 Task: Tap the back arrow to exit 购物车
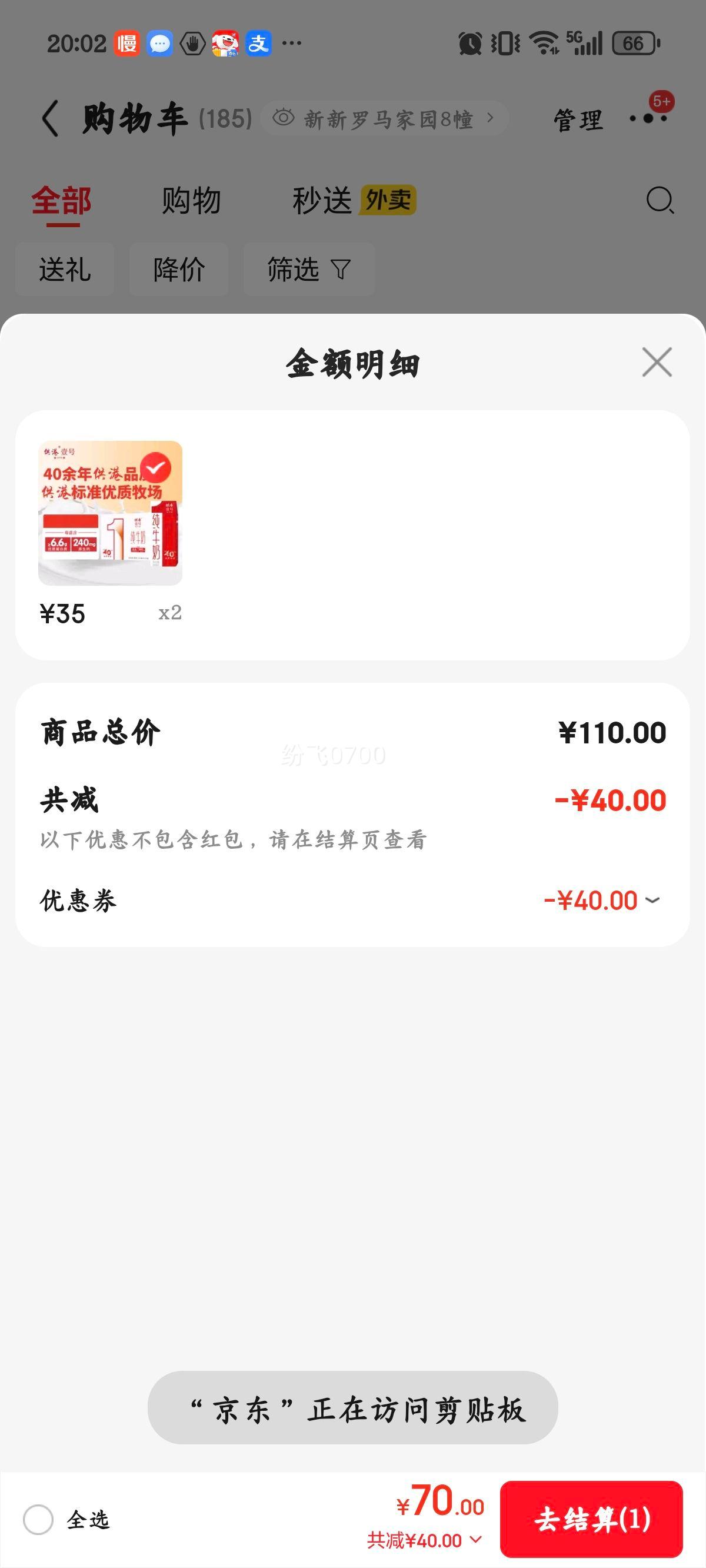tap(51, 118)
